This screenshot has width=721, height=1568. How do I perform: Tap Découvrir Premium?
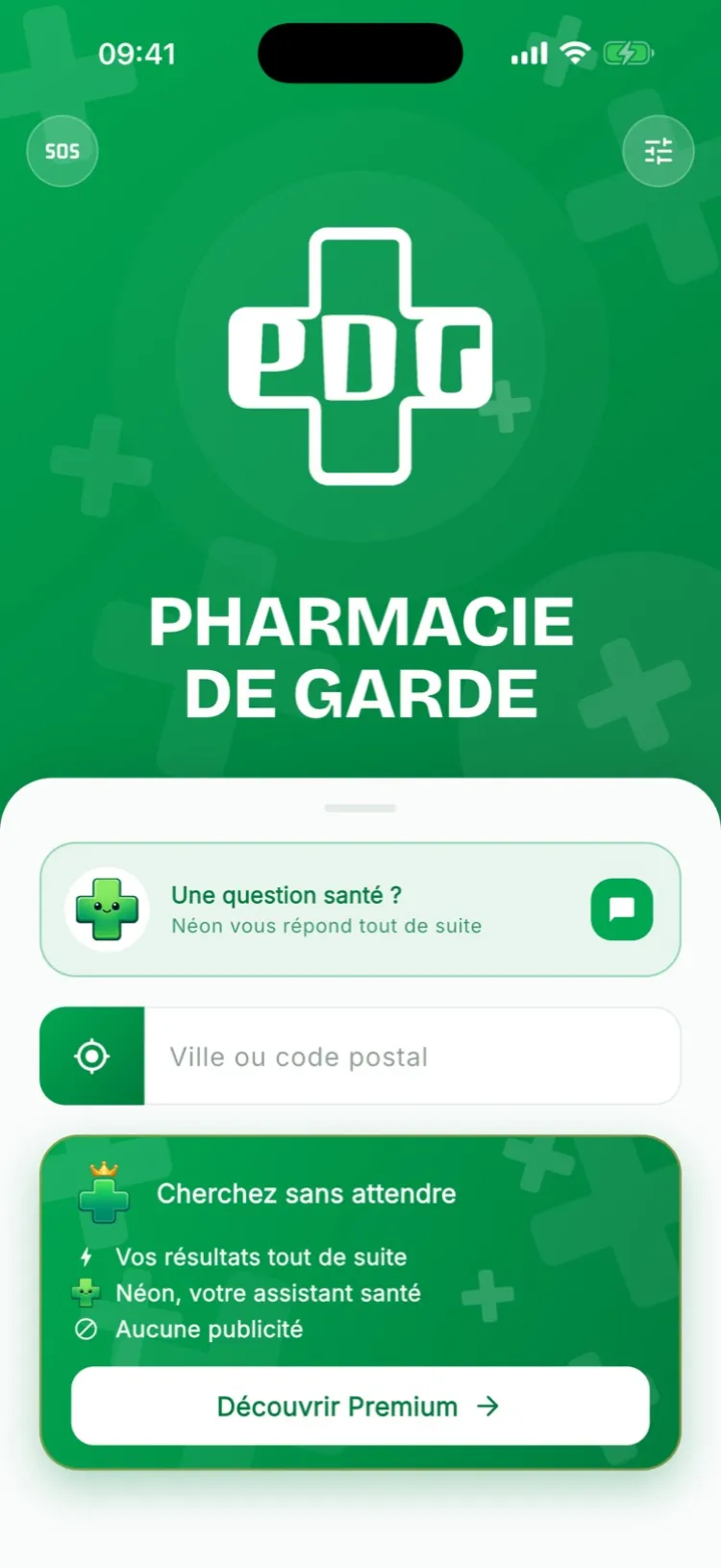(x=360, y=1406)
